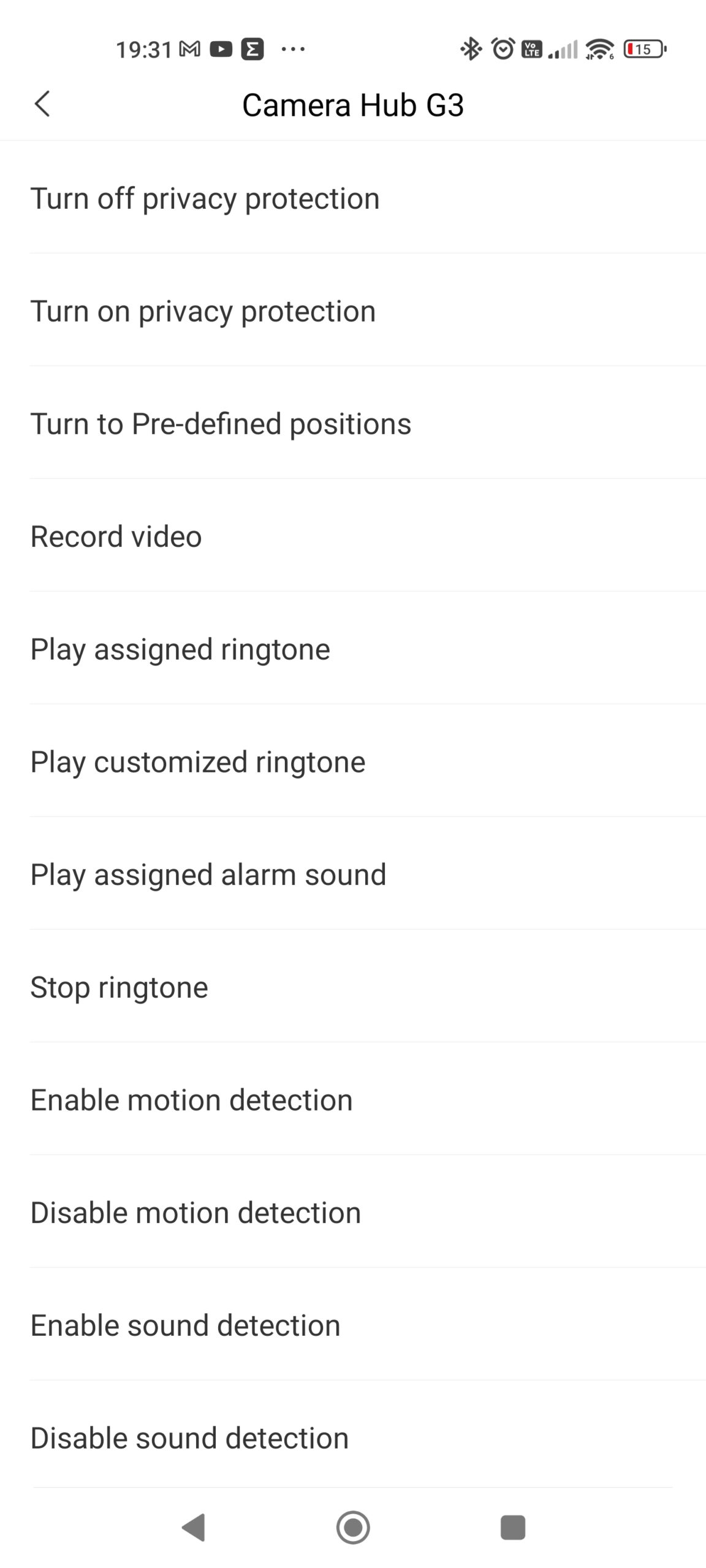Viewport: 706px width, 1568px height.
Task: Tap the system home button
Action: click(x=353, y=1527)
